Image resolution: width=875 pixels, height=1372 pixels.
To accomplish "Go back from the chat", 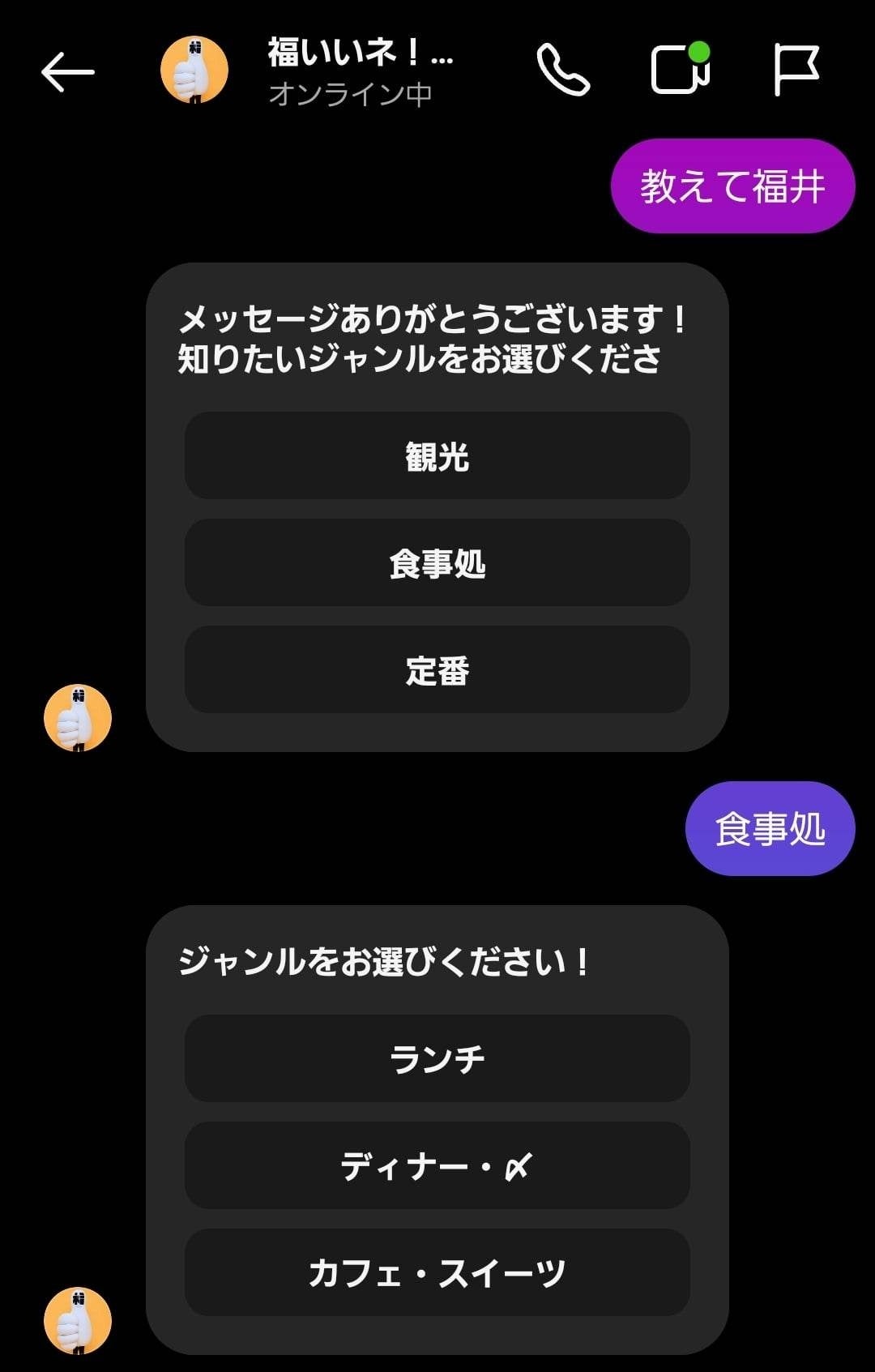I will [68, 72].
